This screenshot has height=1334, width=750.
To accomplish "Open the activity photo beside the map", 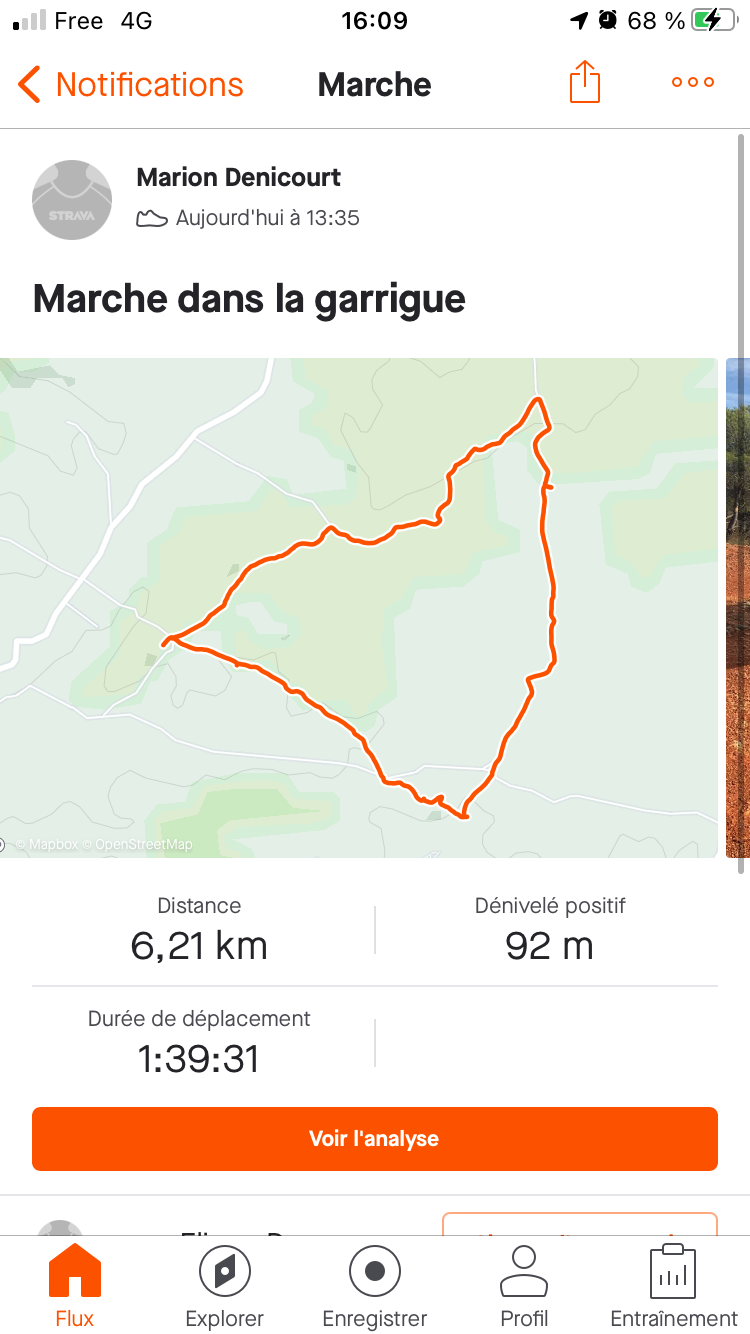I will point(738,607).
